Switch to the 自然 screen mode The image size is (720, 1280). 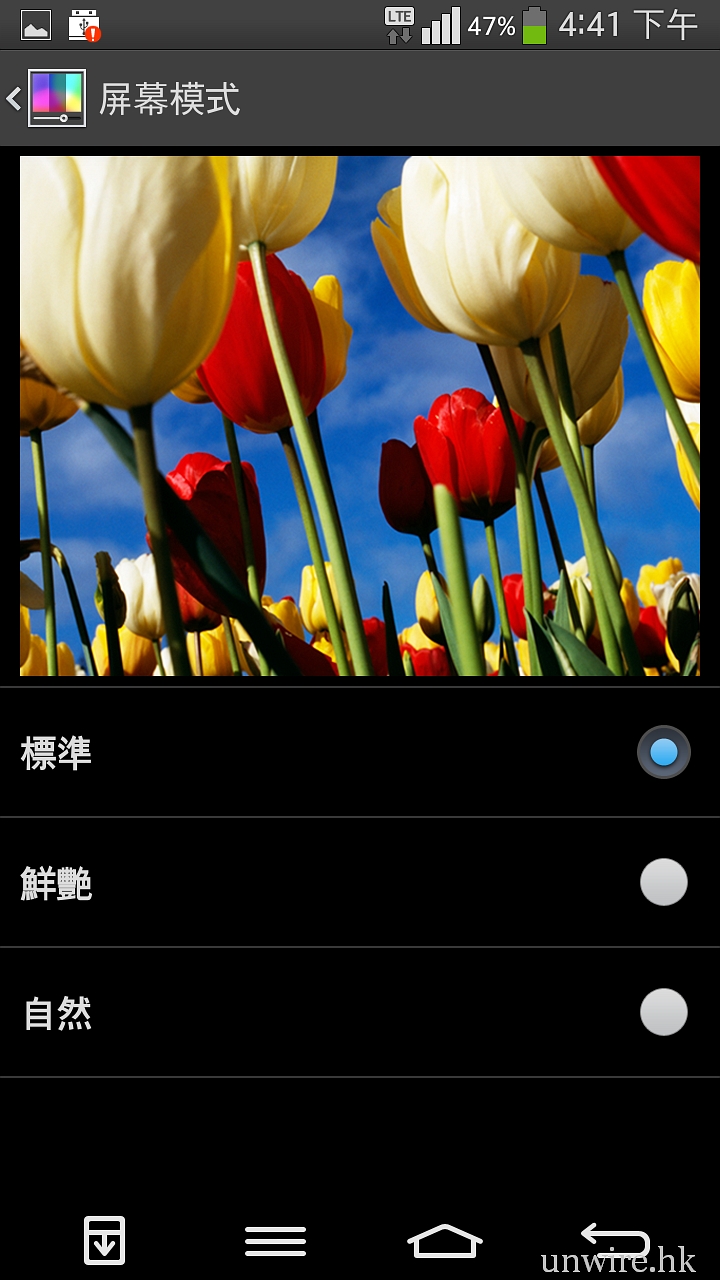(663, 1013)
